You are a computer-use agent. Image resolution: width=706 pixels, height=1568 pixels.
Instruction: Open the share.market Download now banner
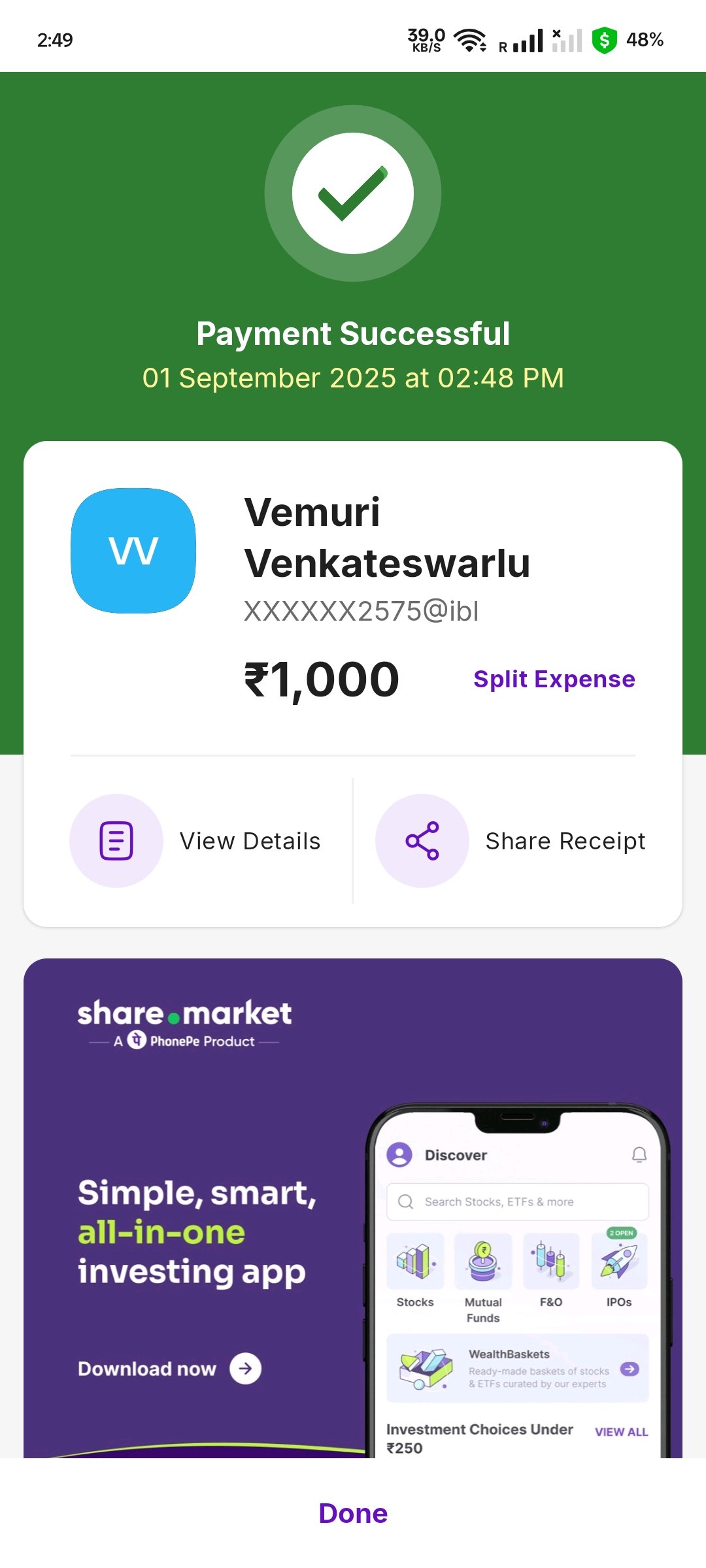click(x=169, y=1368)
